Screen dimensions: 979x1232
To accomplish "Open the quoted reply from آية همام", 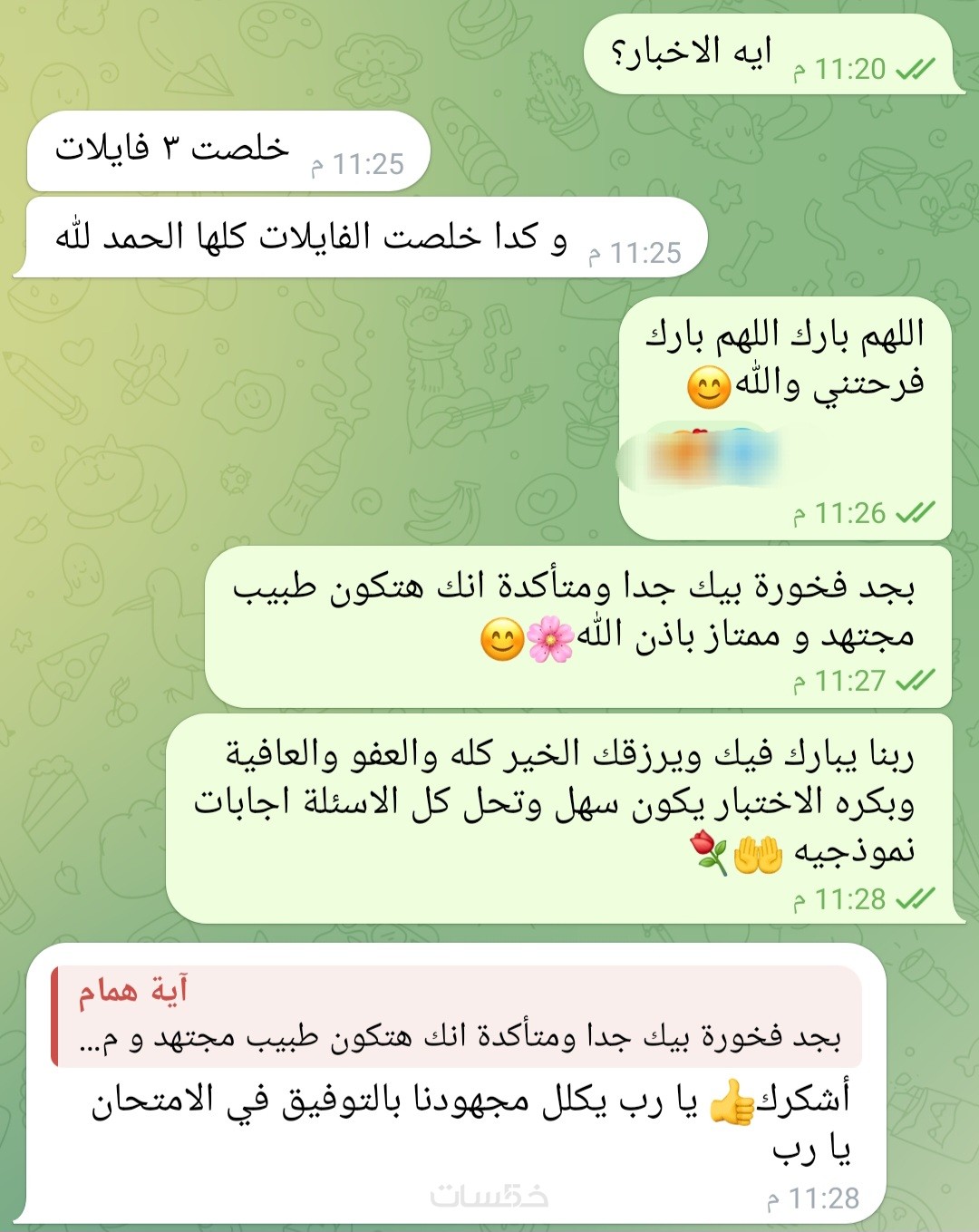I will (x=458, y=1017).
